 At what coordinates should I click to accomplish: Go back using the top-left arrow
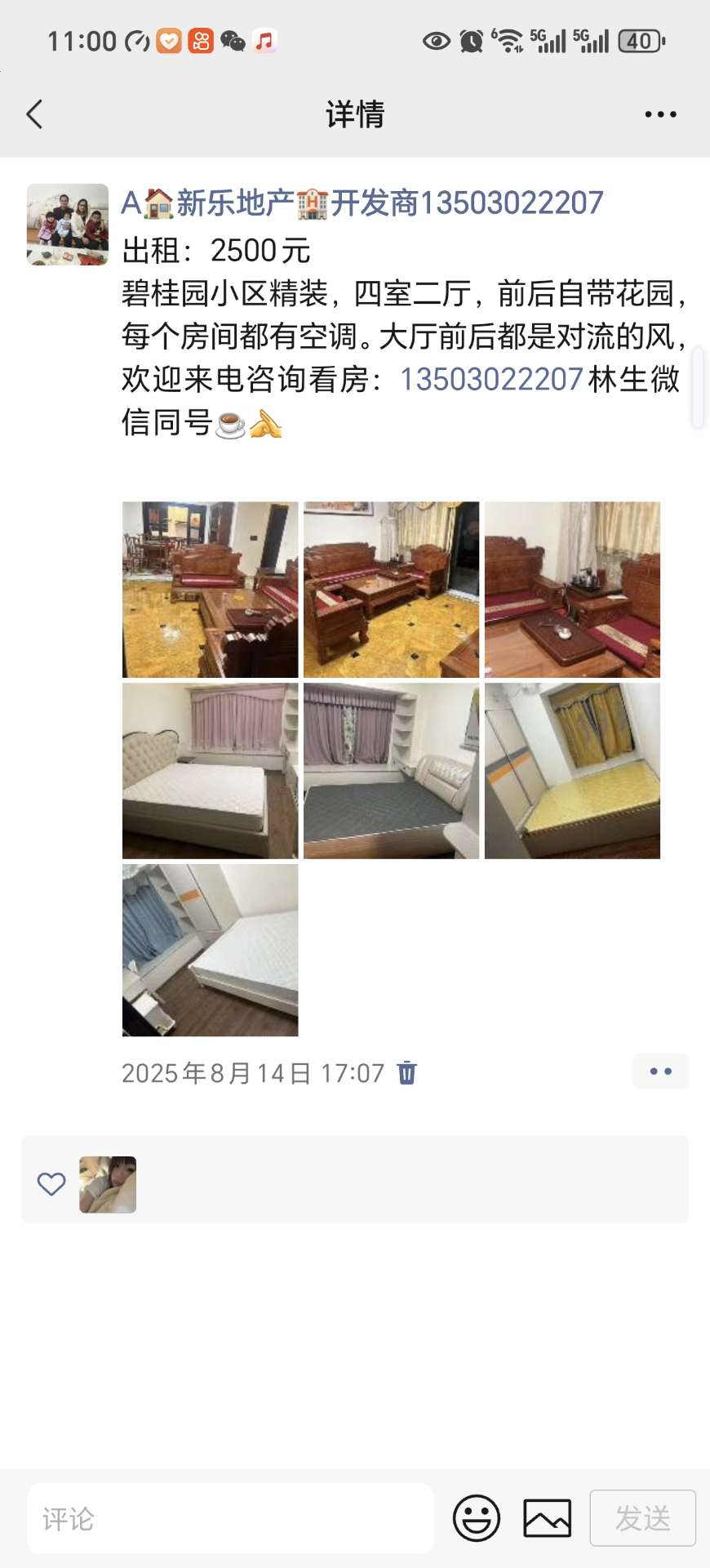point(34,114)
